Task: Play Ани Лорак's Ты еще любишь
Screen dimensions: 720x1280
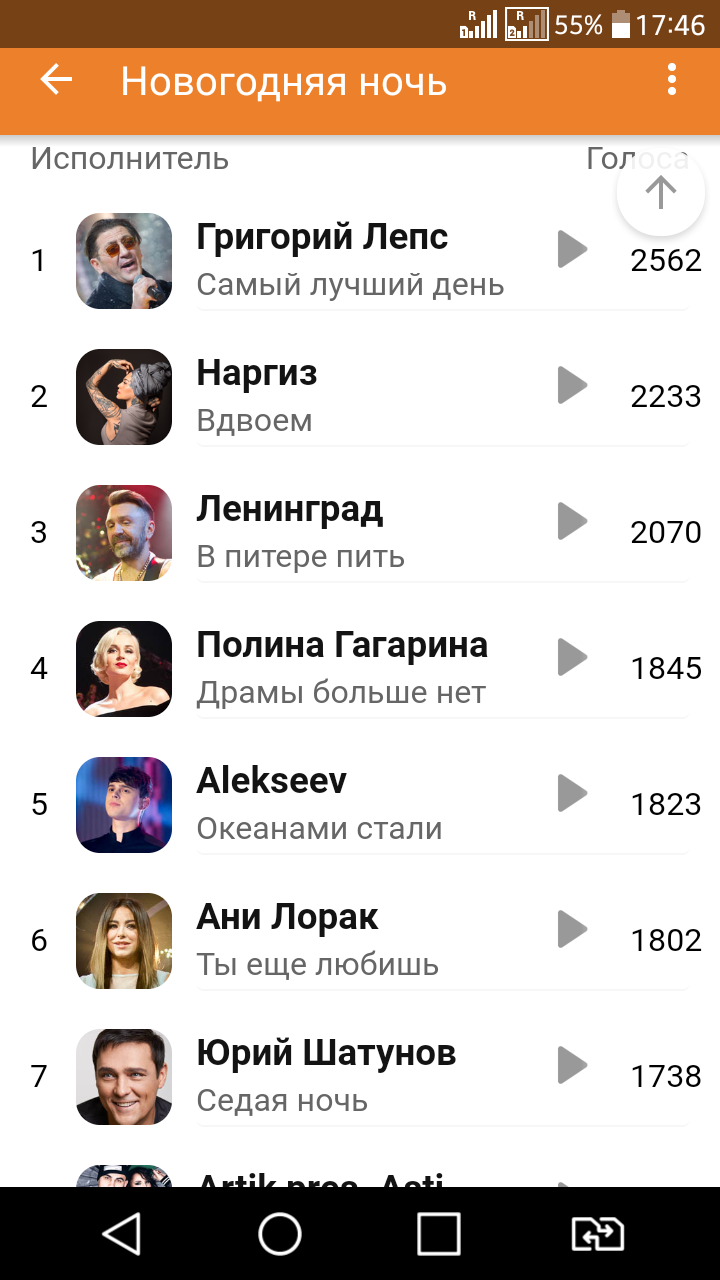Action: [572, 929]
